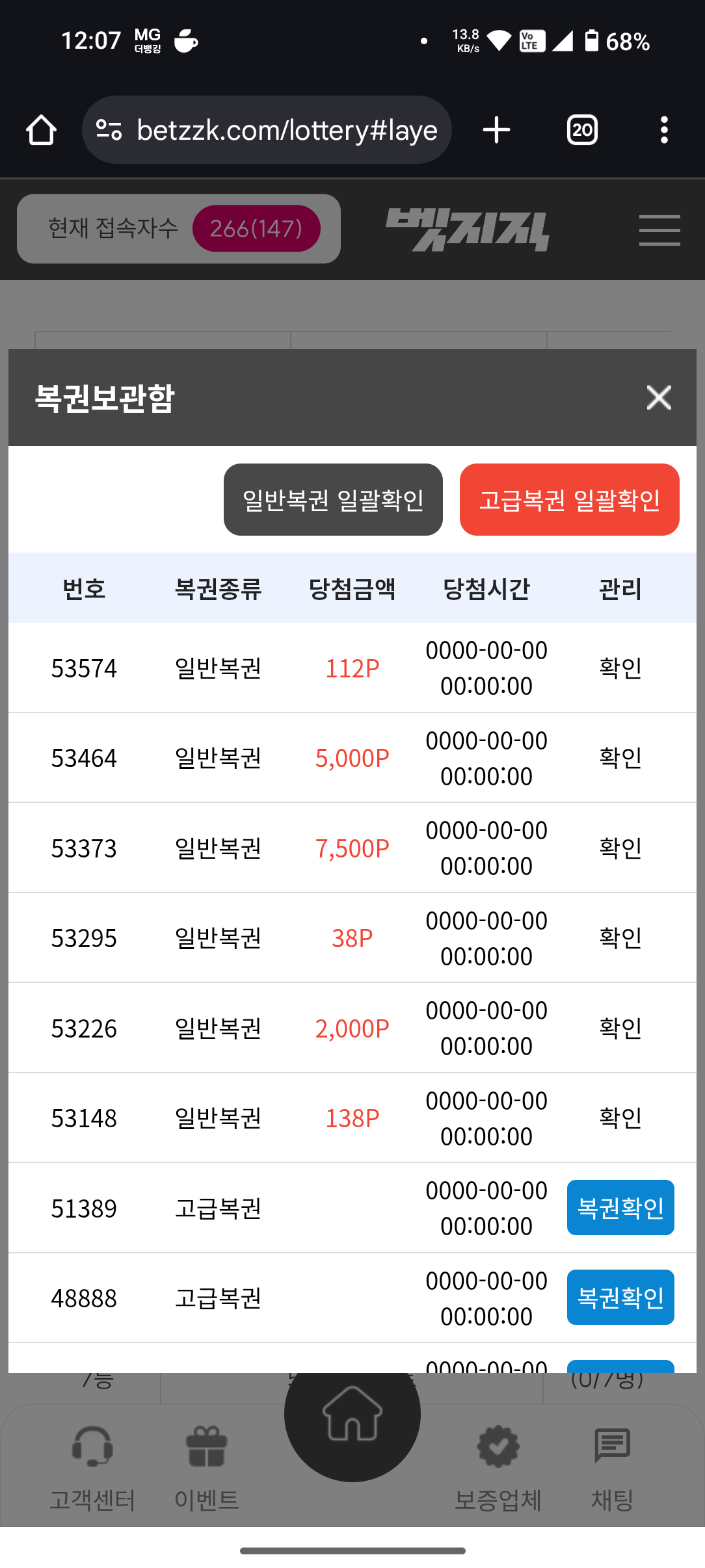Open the browser overflow menu

[663, 130]
